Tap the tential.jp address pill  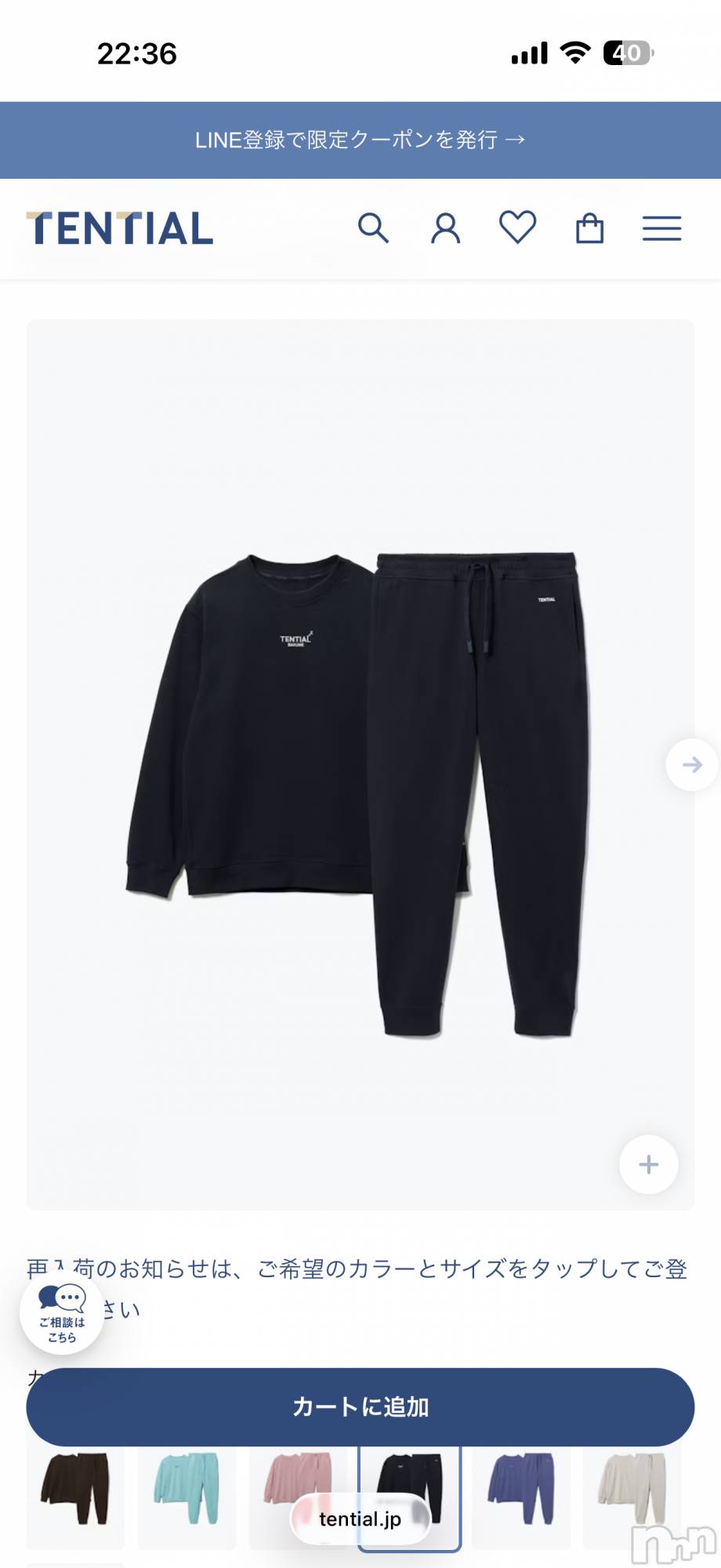coord(360,1519)
